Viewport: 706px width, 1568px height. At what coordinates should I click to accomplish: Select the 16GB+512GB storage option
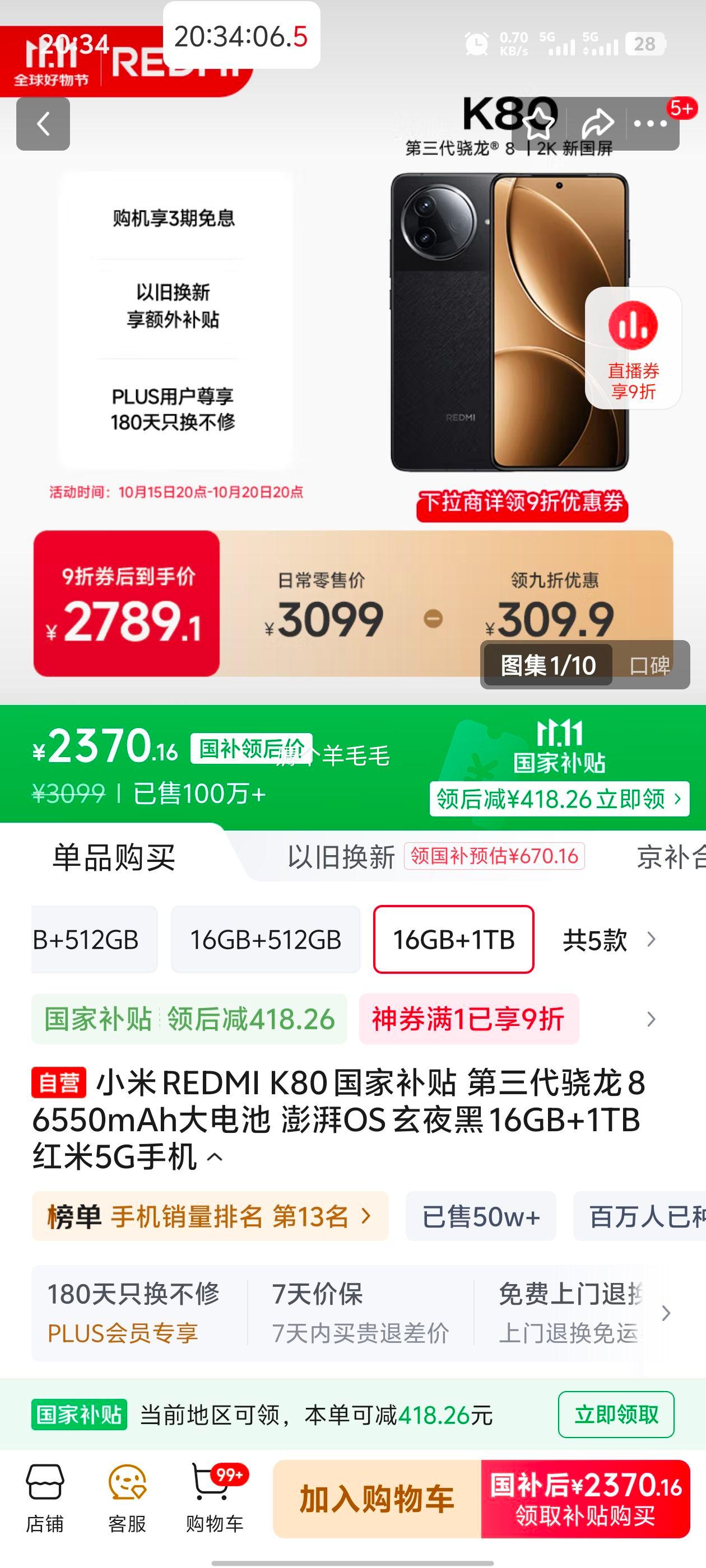[x=266, y=939]
